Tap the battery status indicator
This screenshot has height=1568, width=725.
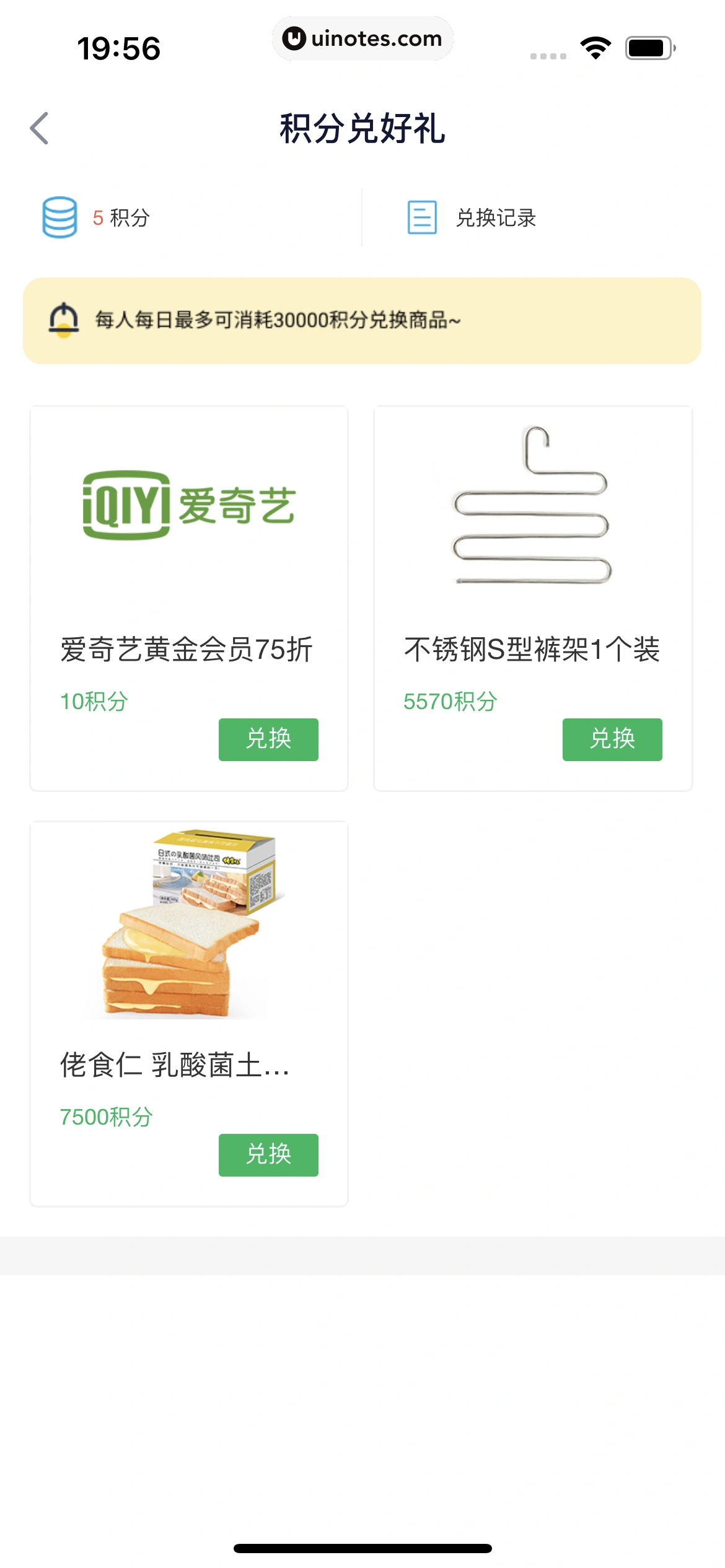tap(646, 46)
